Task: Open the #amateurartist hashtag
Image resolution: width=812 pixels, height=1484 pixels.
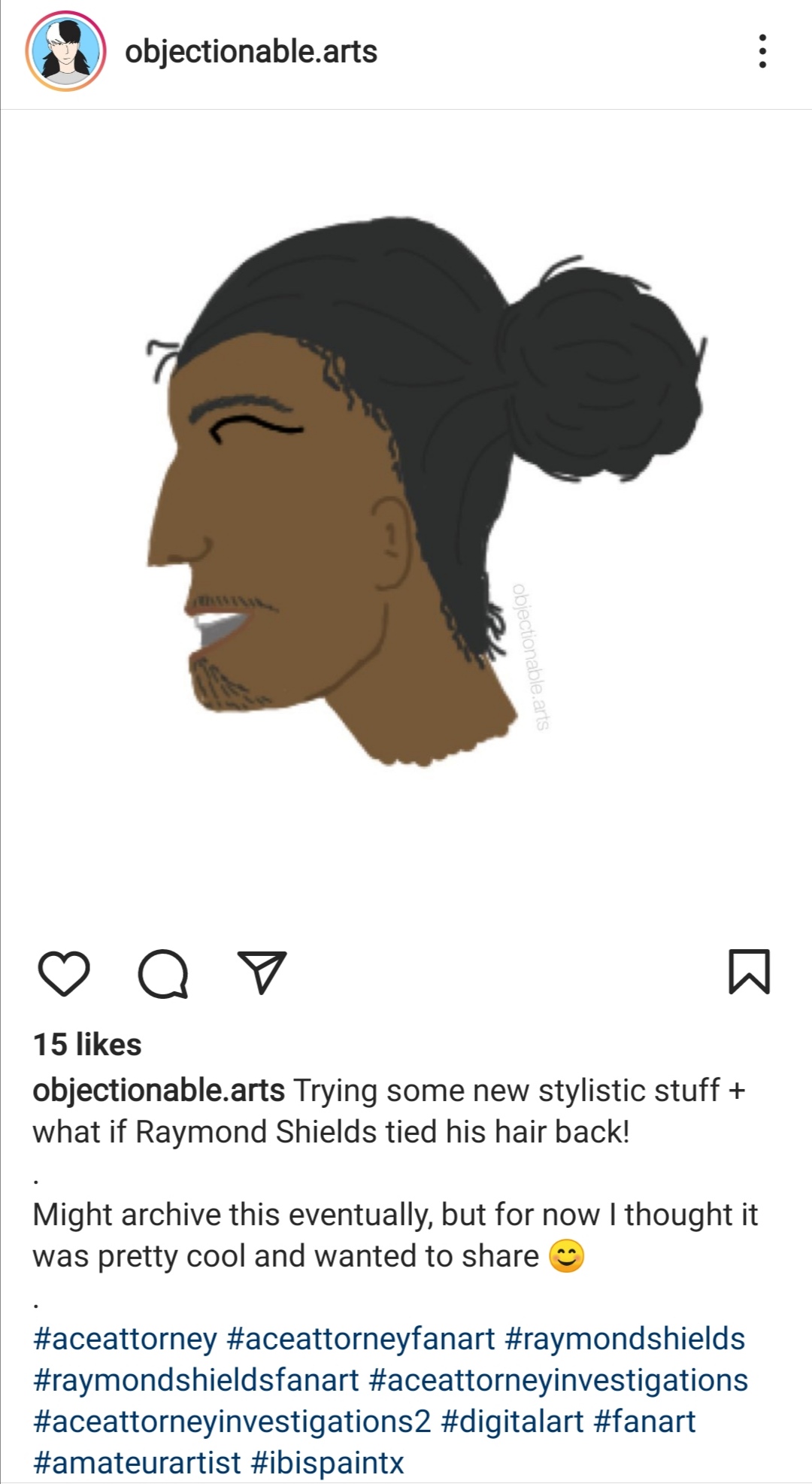Action: point(137,1463)
